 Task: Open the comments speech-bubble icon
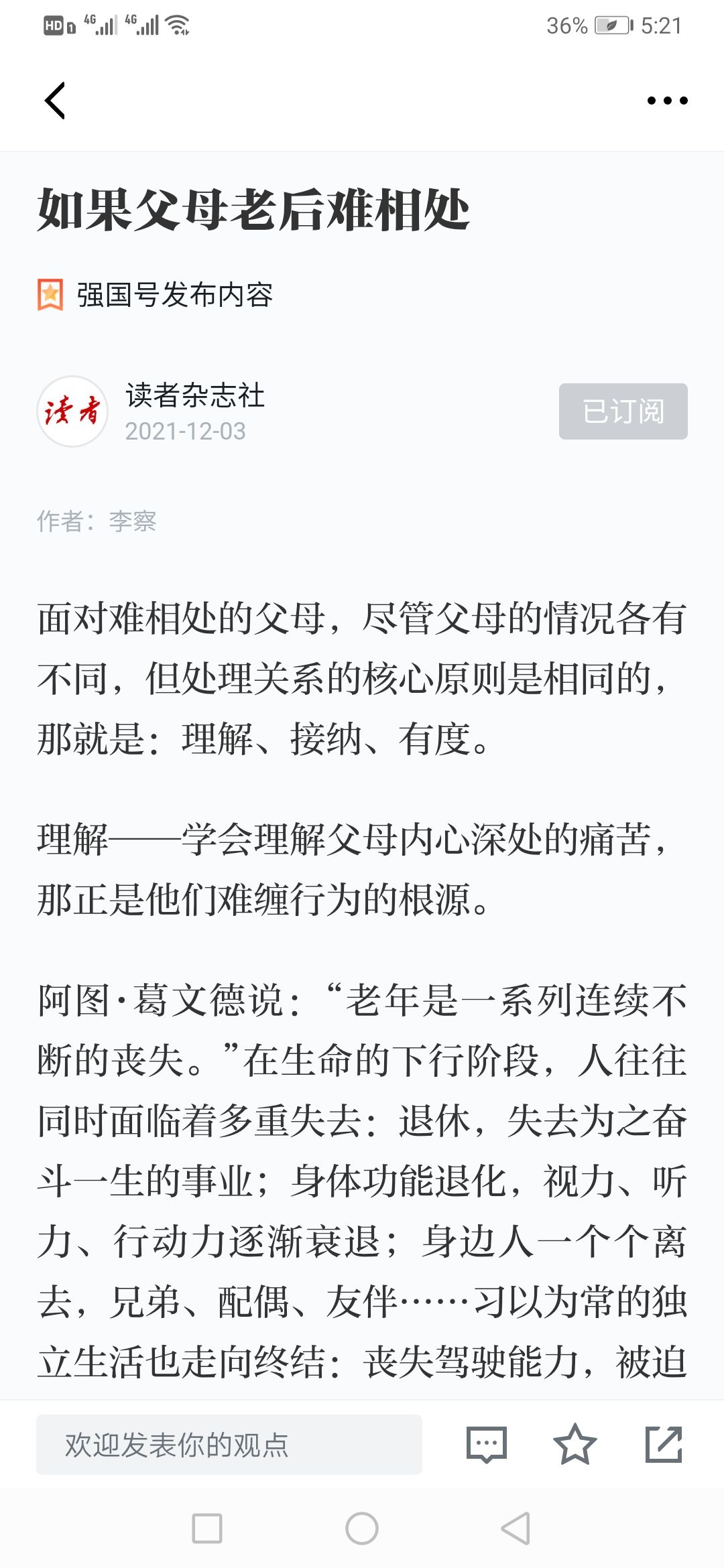486,1445
